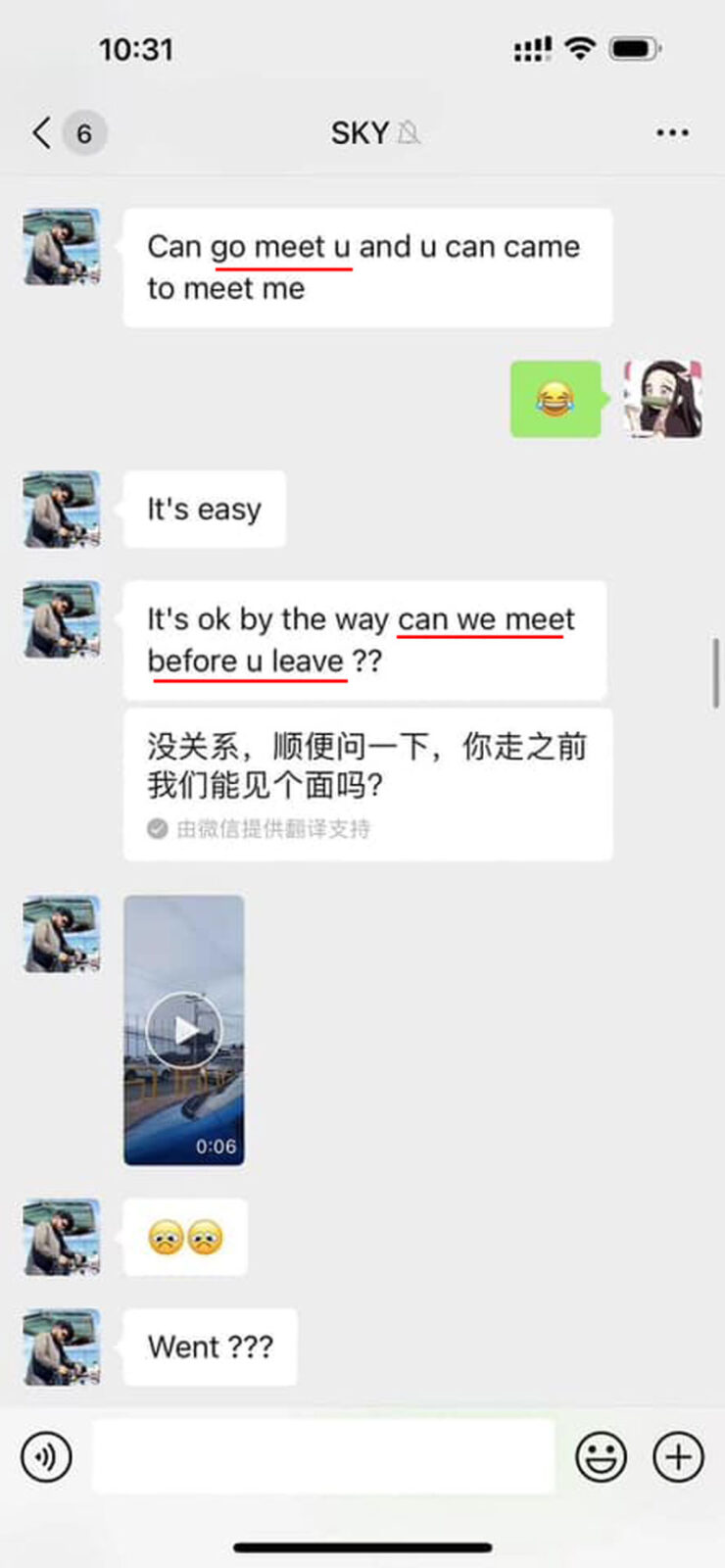
Task: Open the emoji sticker panel
Action: point(601,1456)
